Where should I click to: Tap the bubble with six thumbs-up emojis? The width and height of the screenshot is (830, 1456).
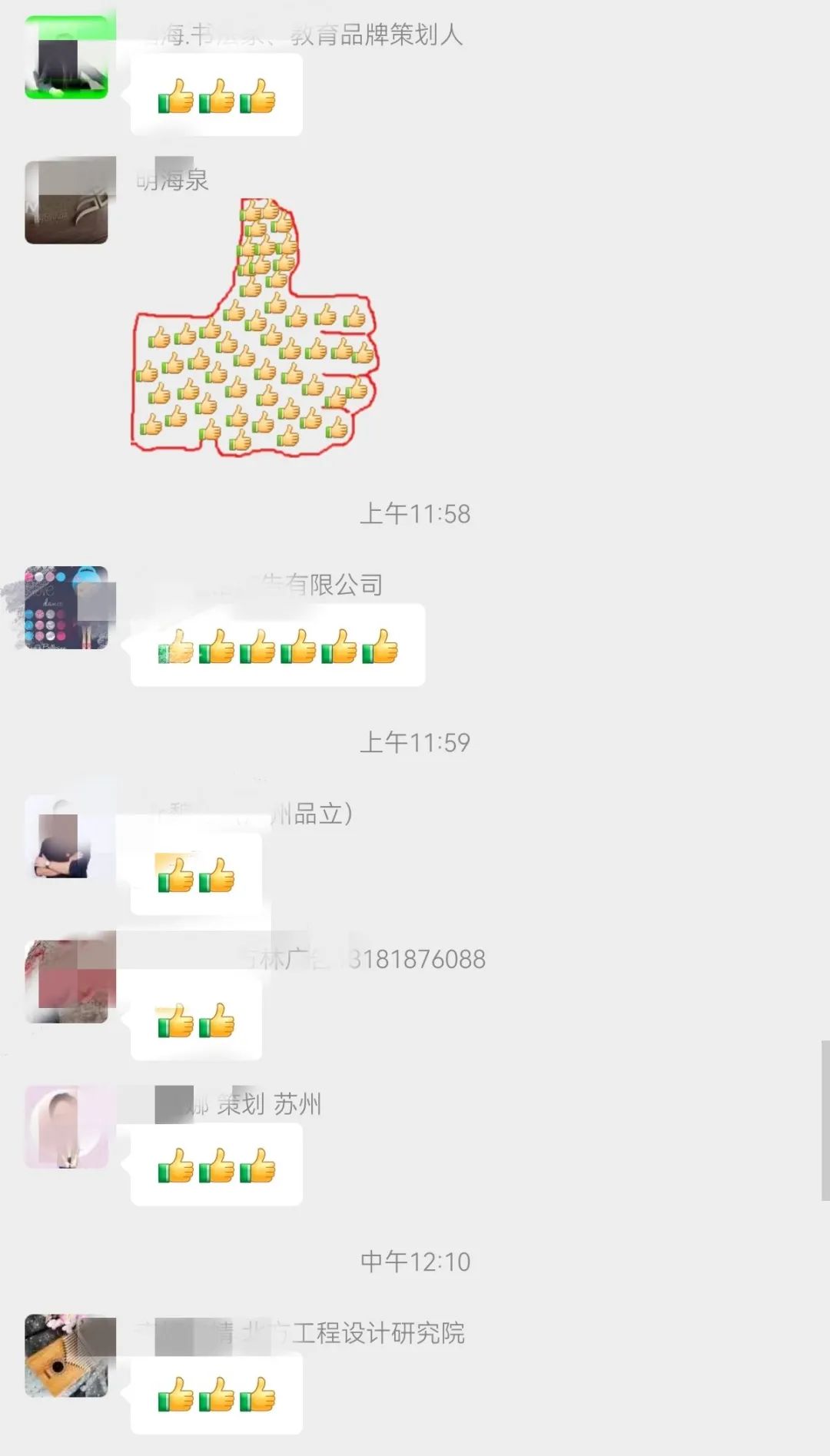click(277, 645)
